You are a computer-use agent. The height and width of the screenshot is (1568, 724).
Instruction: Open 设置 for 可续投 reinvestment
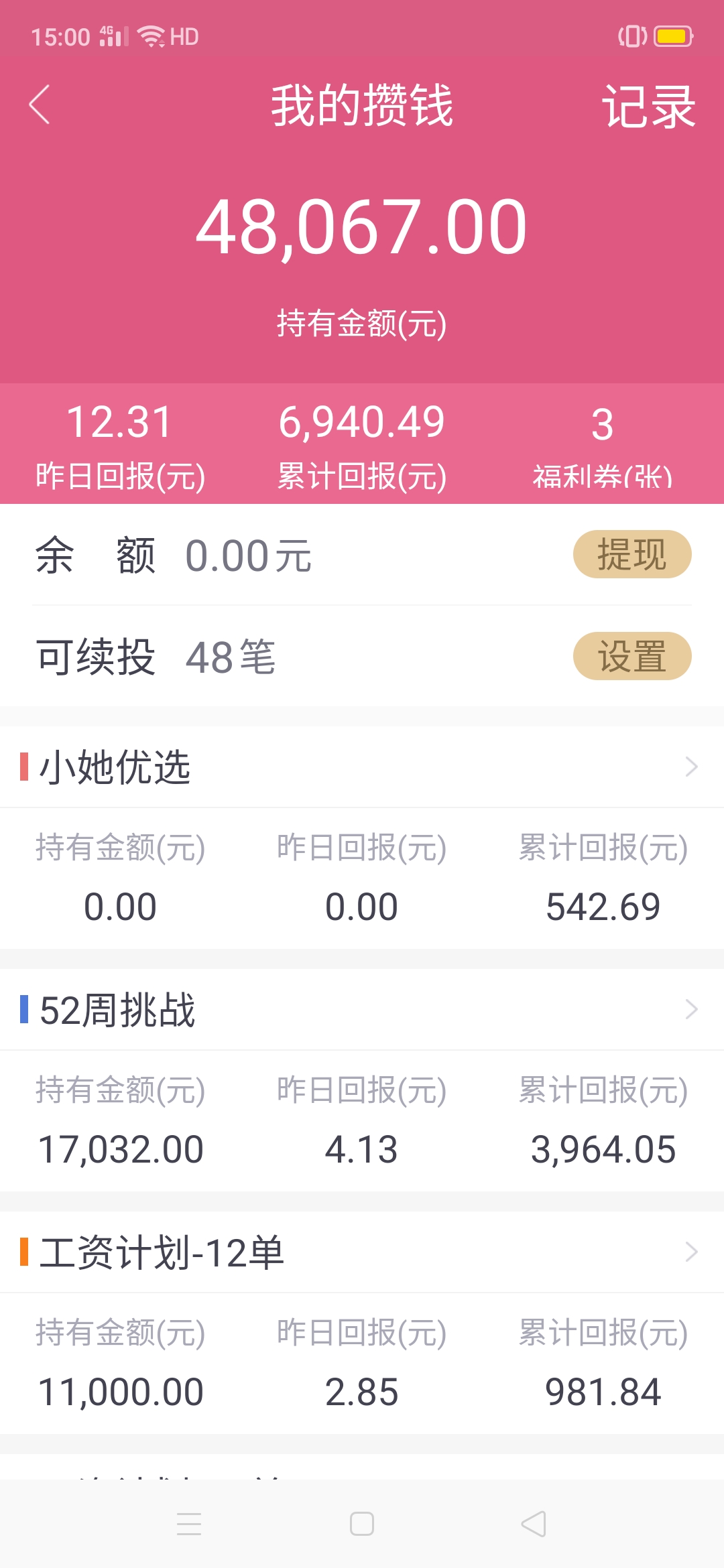click(x=632, y=656)
